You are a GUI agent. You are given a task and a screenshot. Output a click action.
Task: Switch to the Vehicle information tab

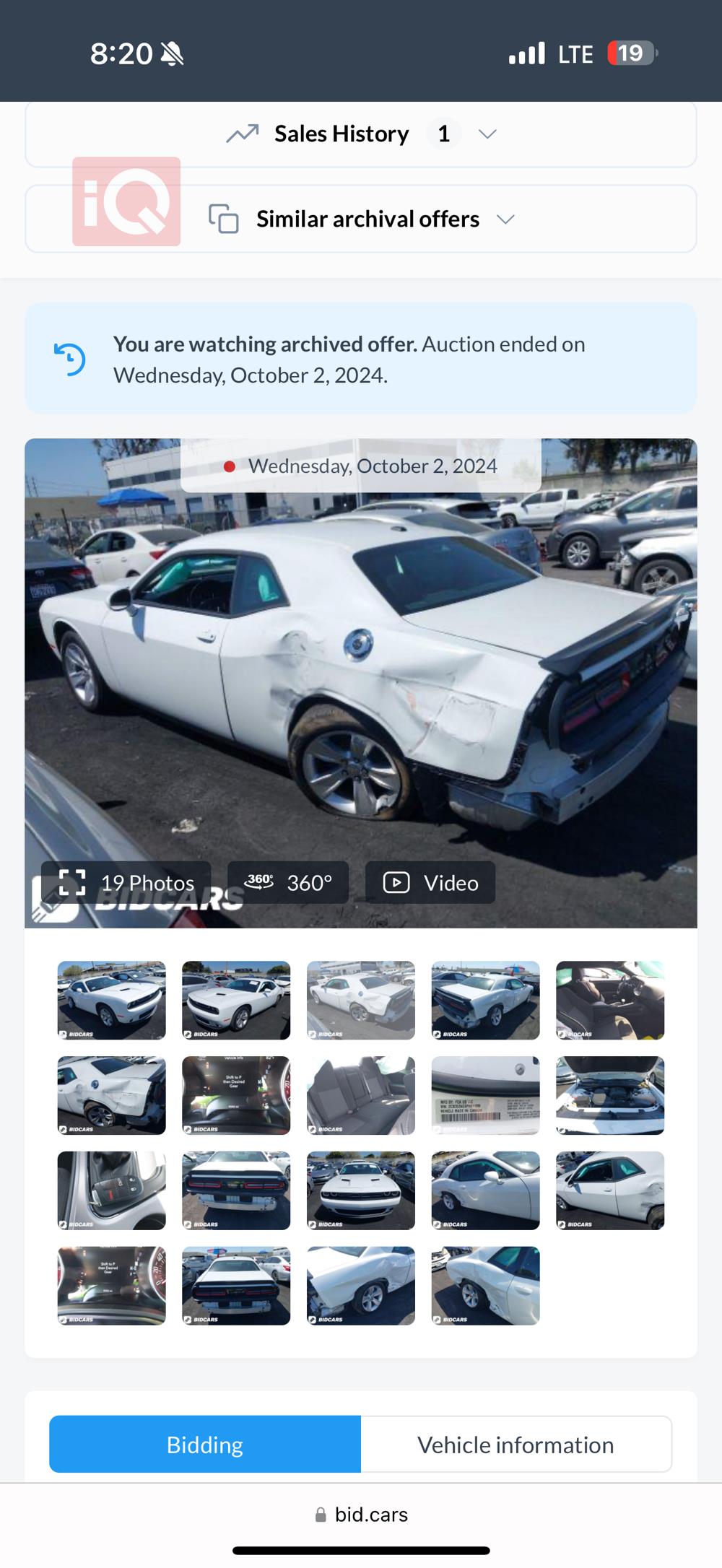coord(516,1445)
